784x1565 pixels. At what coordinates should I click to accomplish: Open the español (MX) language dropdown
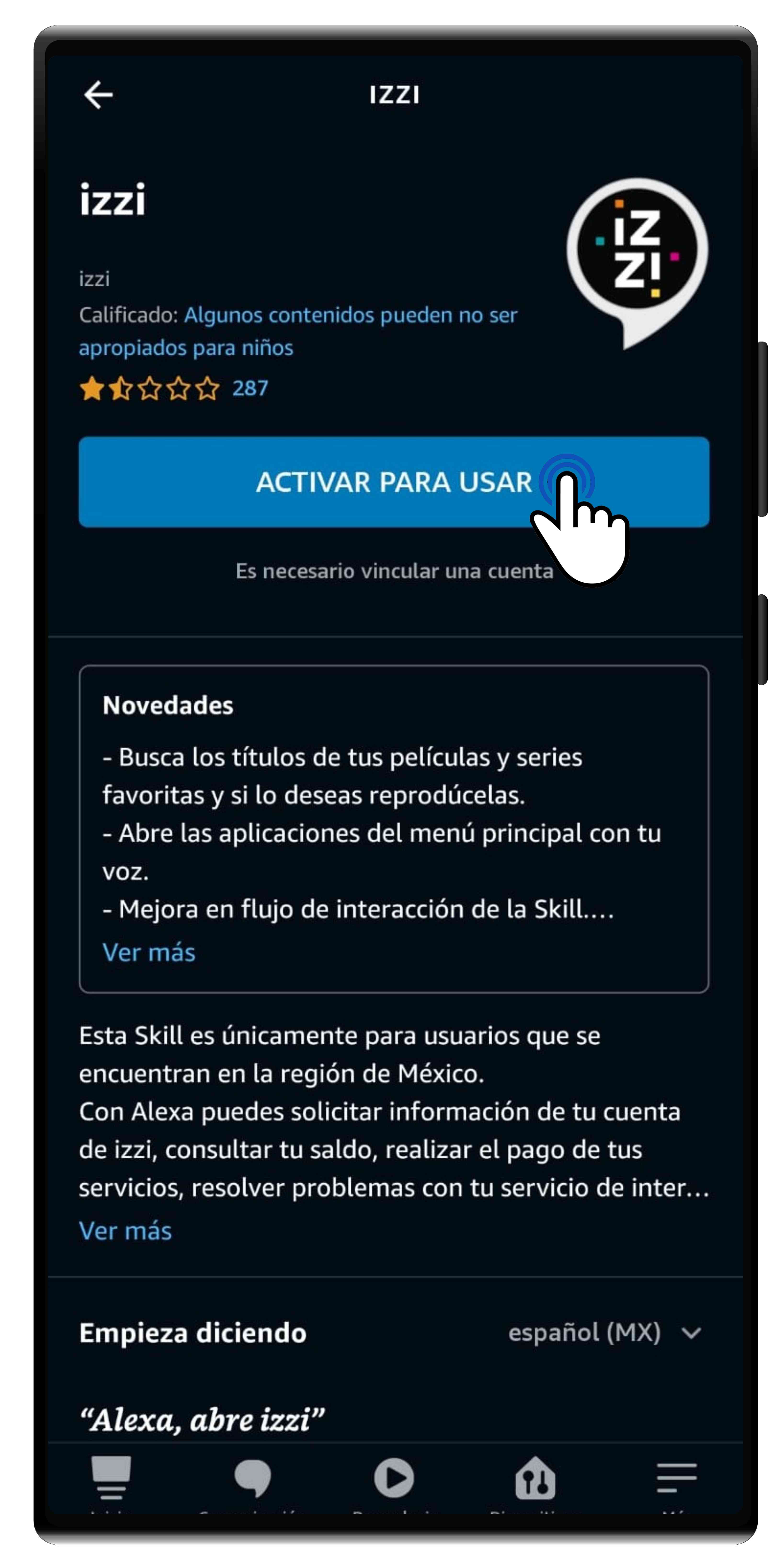point(604,1332)
